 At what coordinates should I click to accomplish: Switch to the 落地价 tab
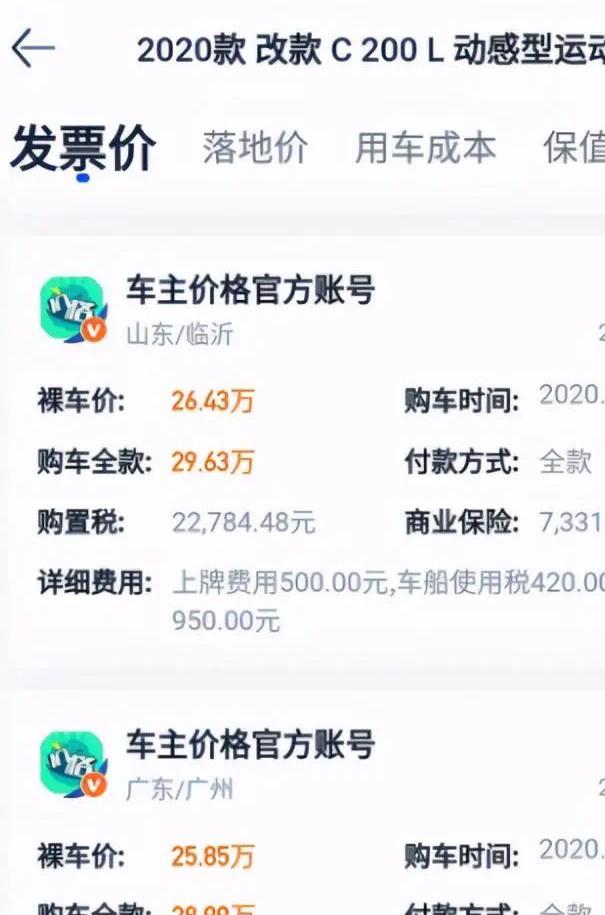(x=255, y=148)
